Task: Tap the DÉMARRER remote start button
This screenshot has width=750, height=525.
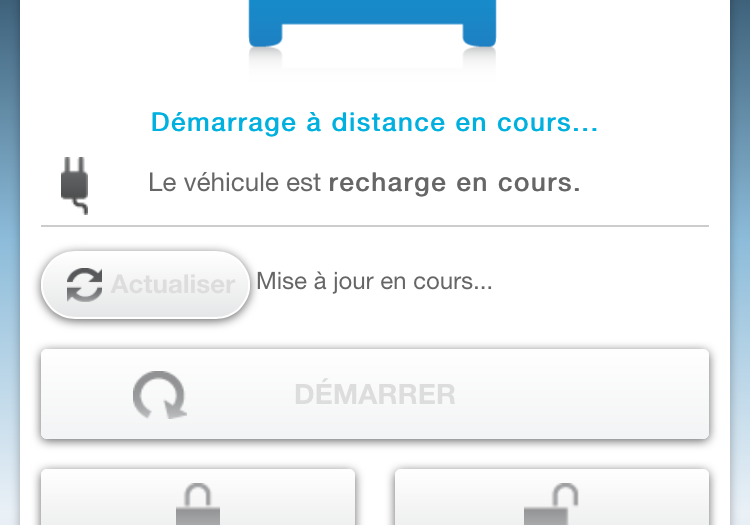Action: [x=374, y=394]
